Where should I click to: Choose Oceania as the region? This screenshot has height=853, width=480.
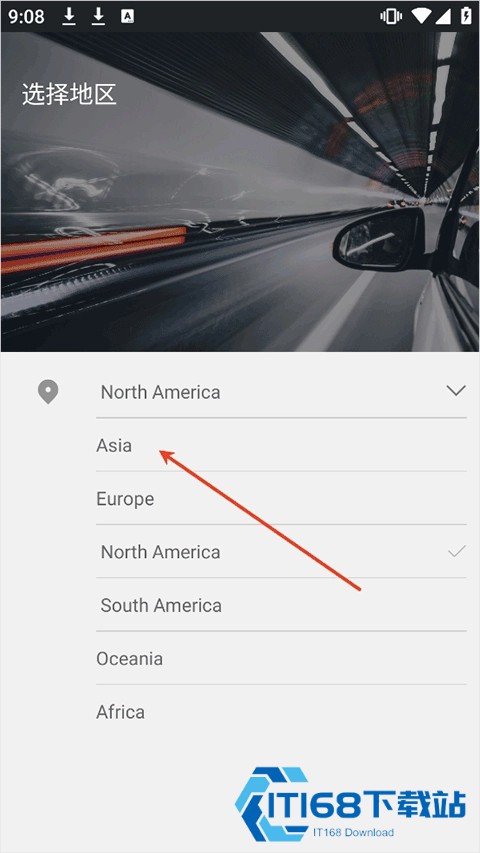pyautogui.click(x=281, y=658)
